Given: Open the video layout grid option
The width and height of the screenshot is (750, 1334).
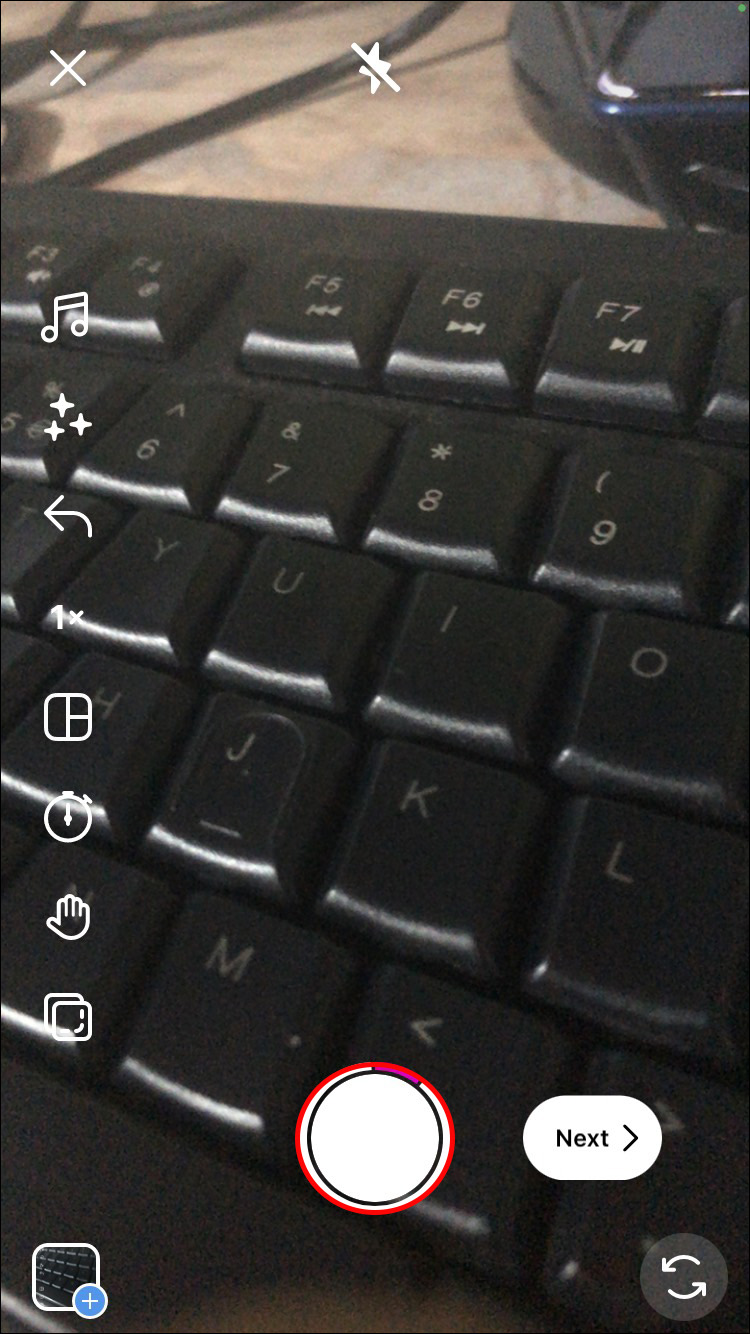Looking at the screenshot, I should (68, 717).
